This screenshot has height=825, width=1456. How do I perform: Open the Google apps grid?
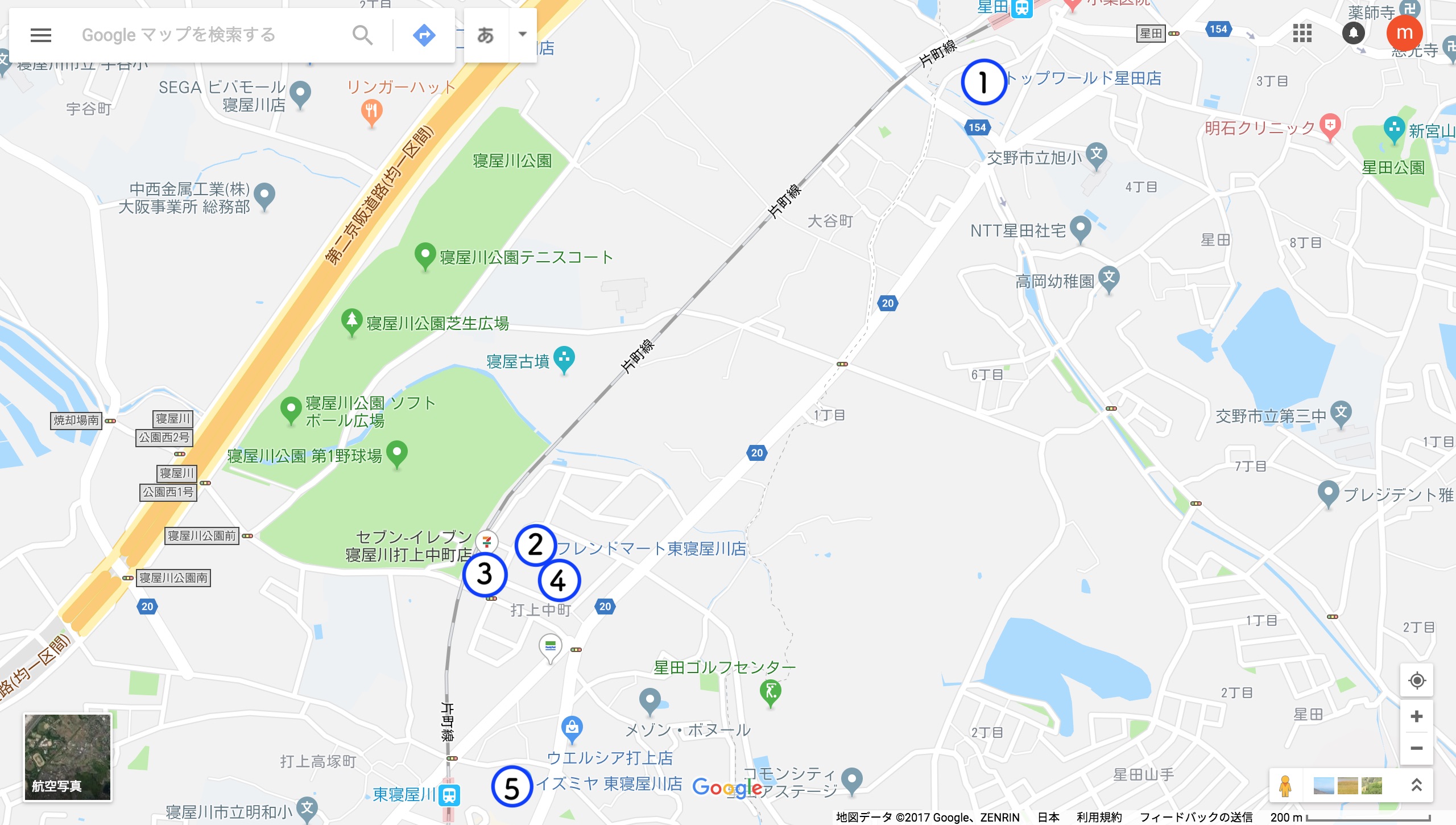(1302, 33)
